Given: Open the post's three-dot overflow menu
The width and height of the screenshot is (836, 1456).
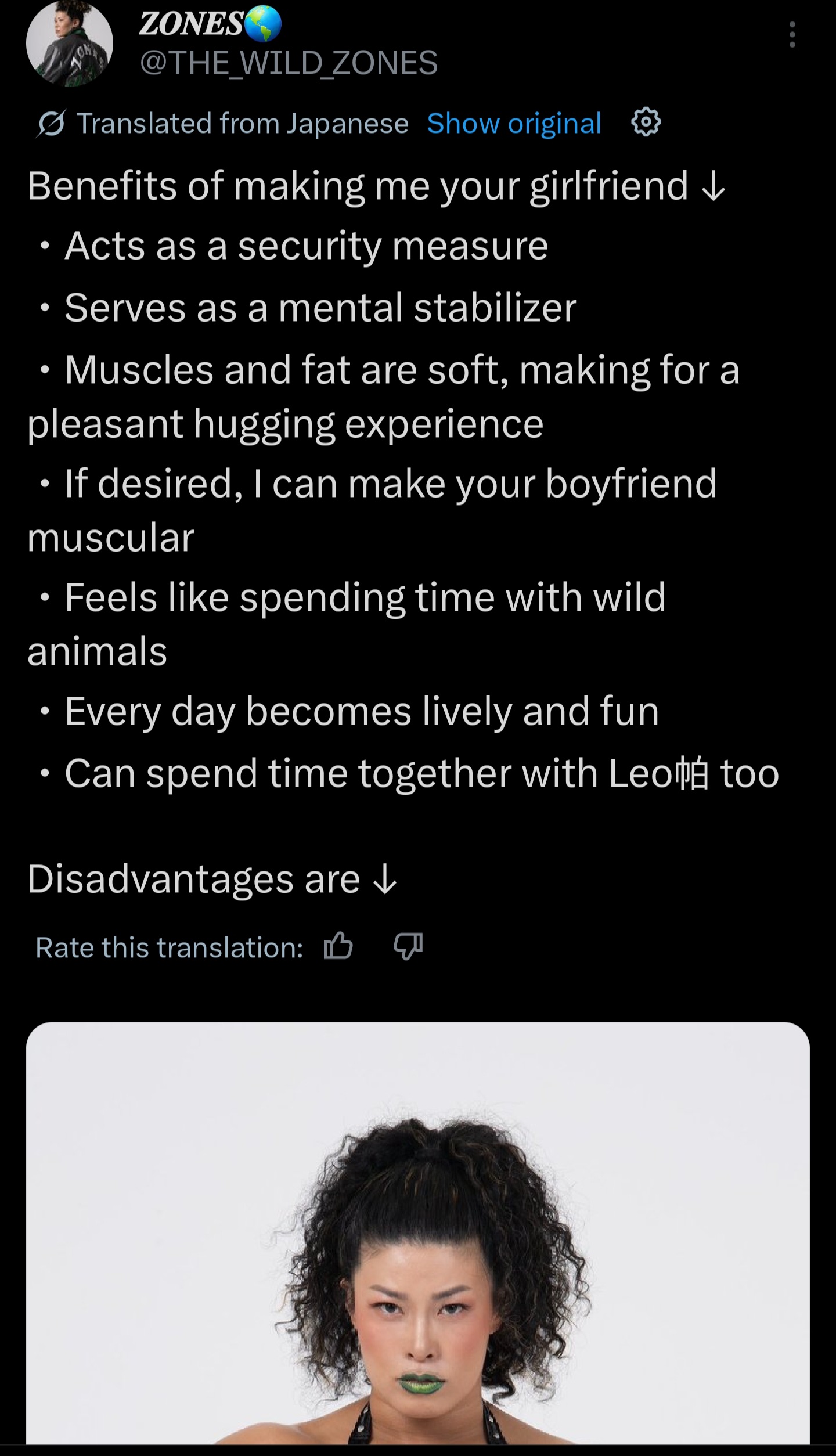Looking at the screenshot, I should click(x=792, y=35).
